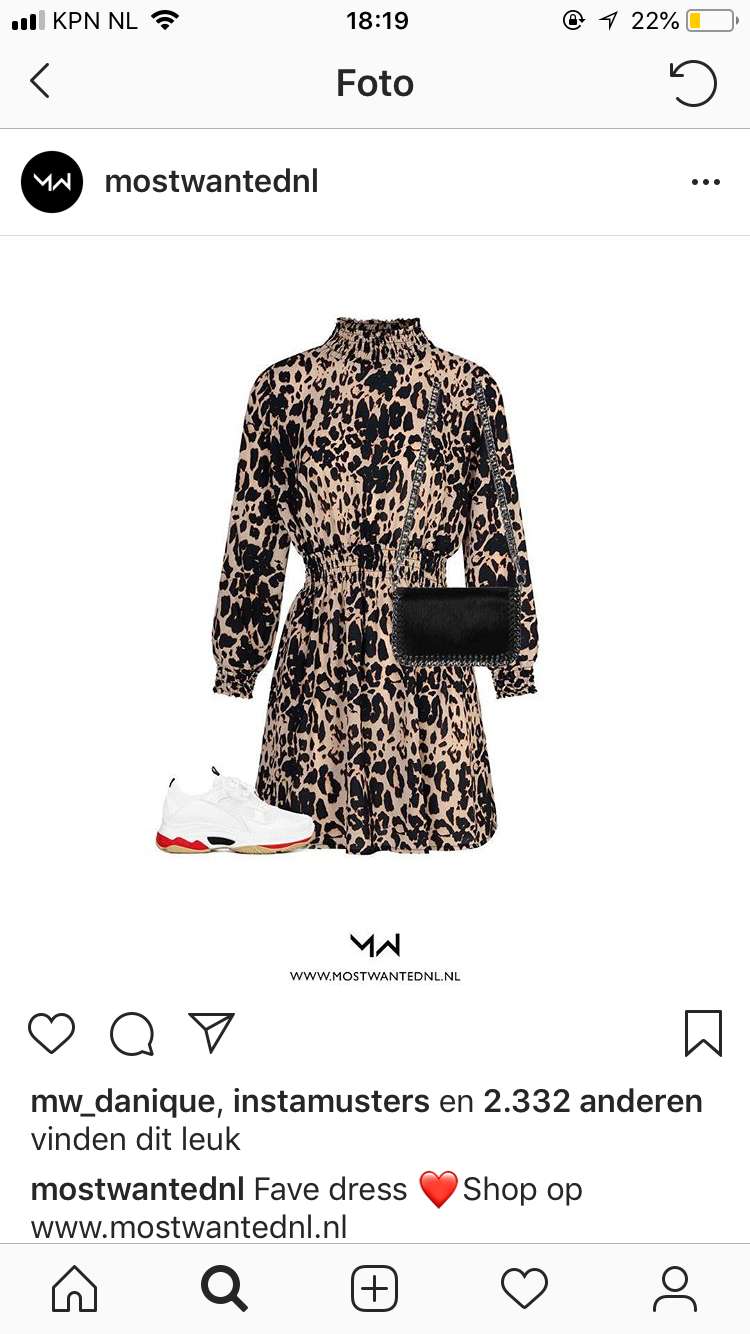Open mostwantednl profile picture

click(x=52, y=182)
